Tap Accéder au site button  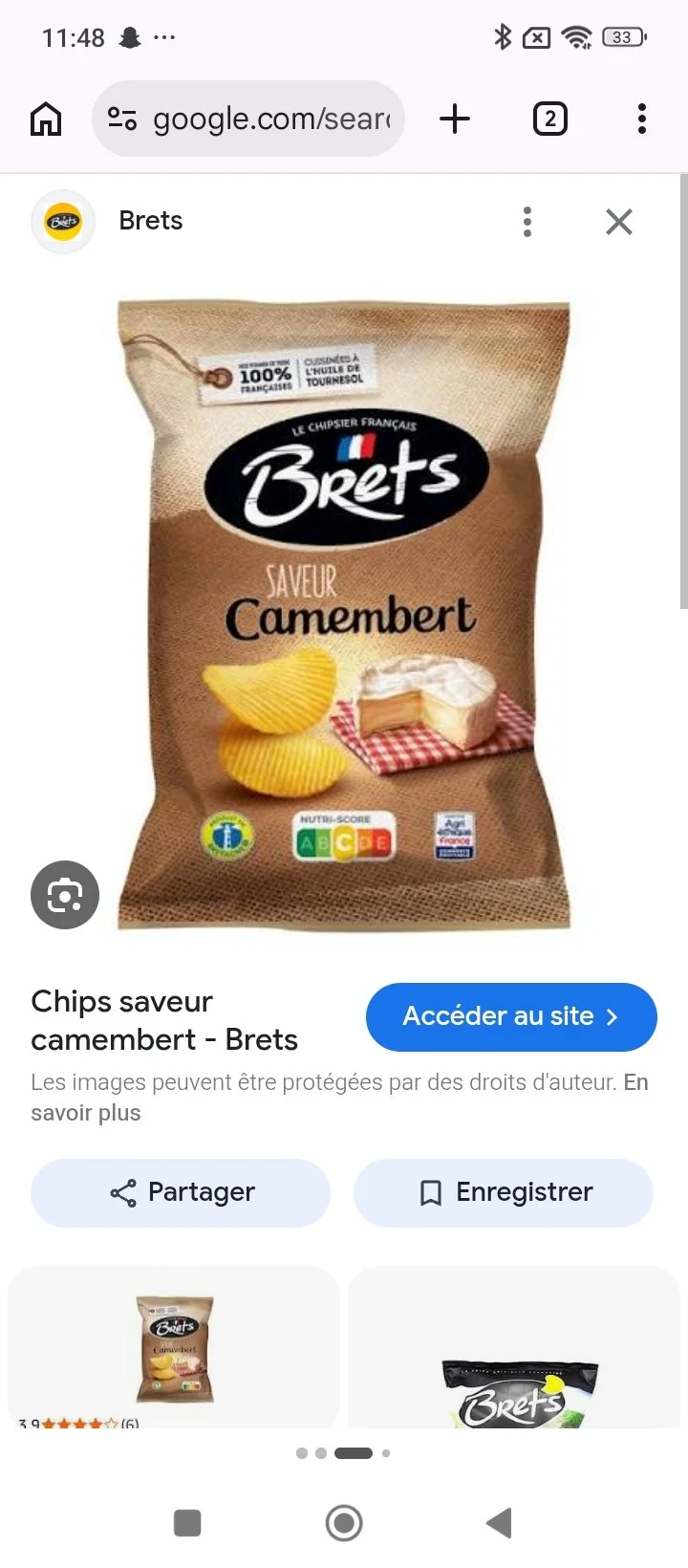[x=511, y=1016]
